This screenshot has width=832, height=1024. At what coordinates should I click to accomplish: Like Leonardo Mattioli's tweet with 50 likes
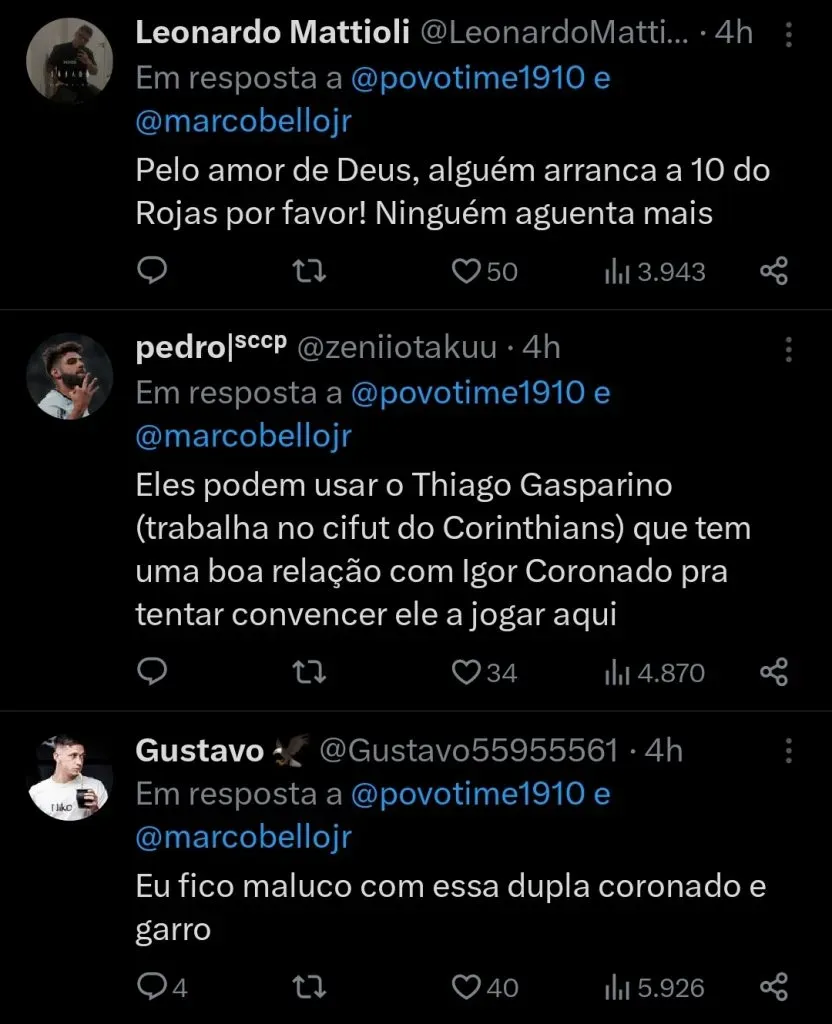(x=466, y=271)
